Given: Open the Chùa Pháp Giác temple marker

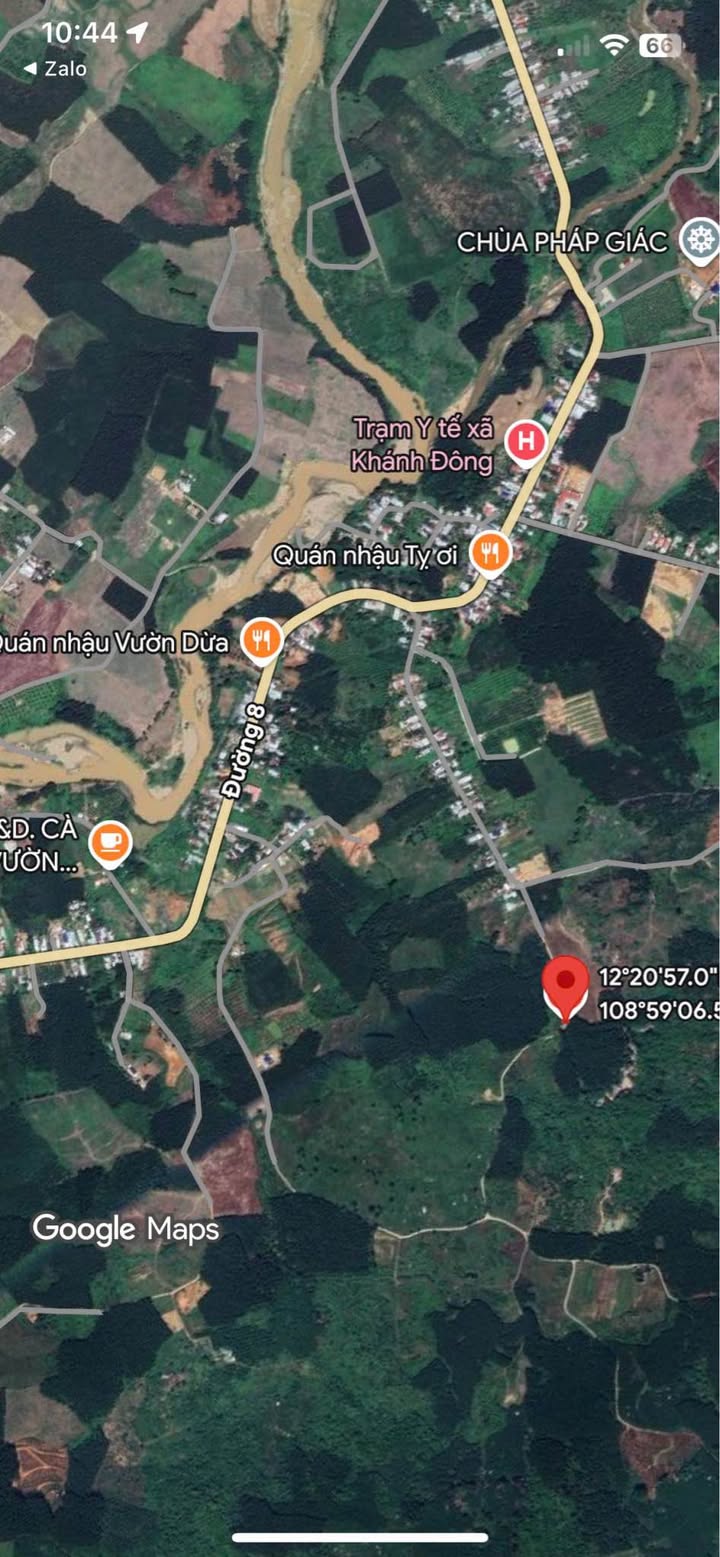Looking at the screenshot, I should click(700, 240).
